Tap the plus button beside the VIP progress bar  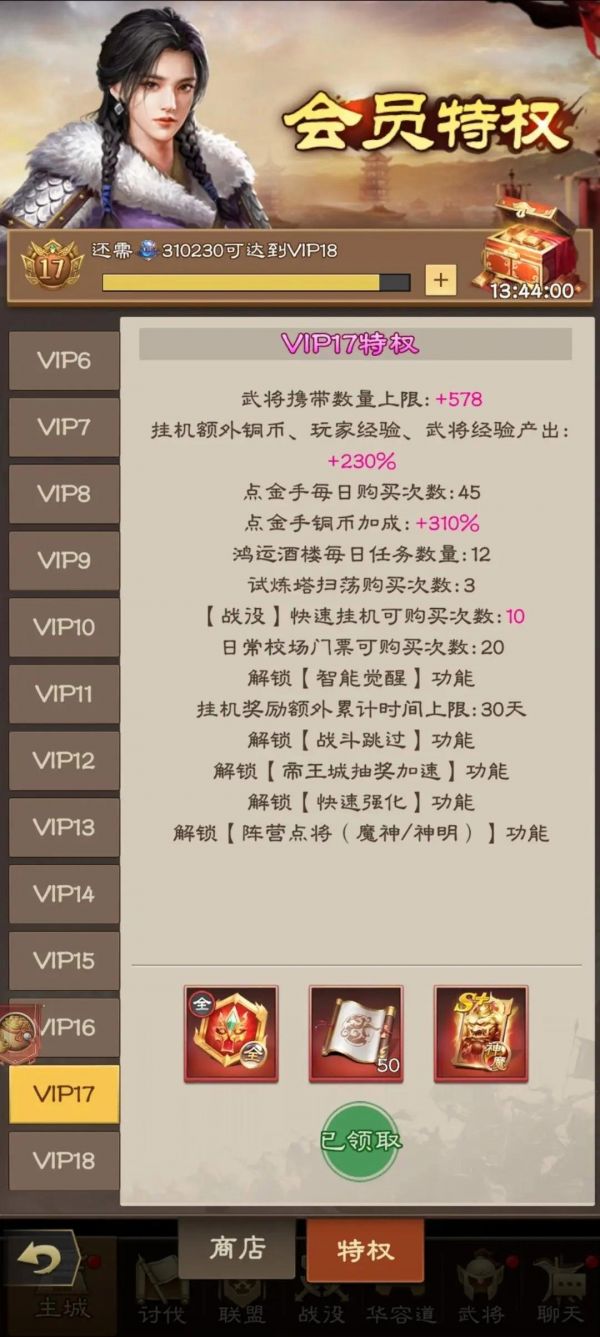[440, 280]
